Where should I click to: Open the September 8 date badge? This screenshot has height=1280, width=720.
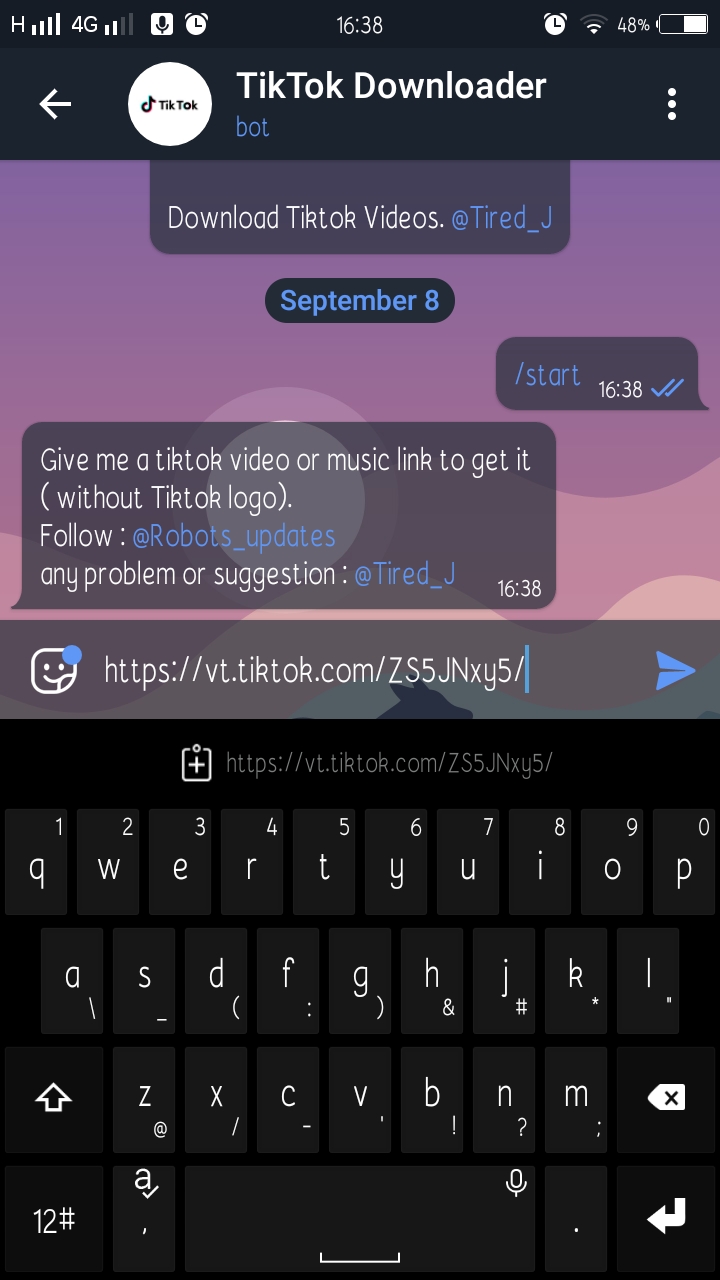[x=359, y=301]
